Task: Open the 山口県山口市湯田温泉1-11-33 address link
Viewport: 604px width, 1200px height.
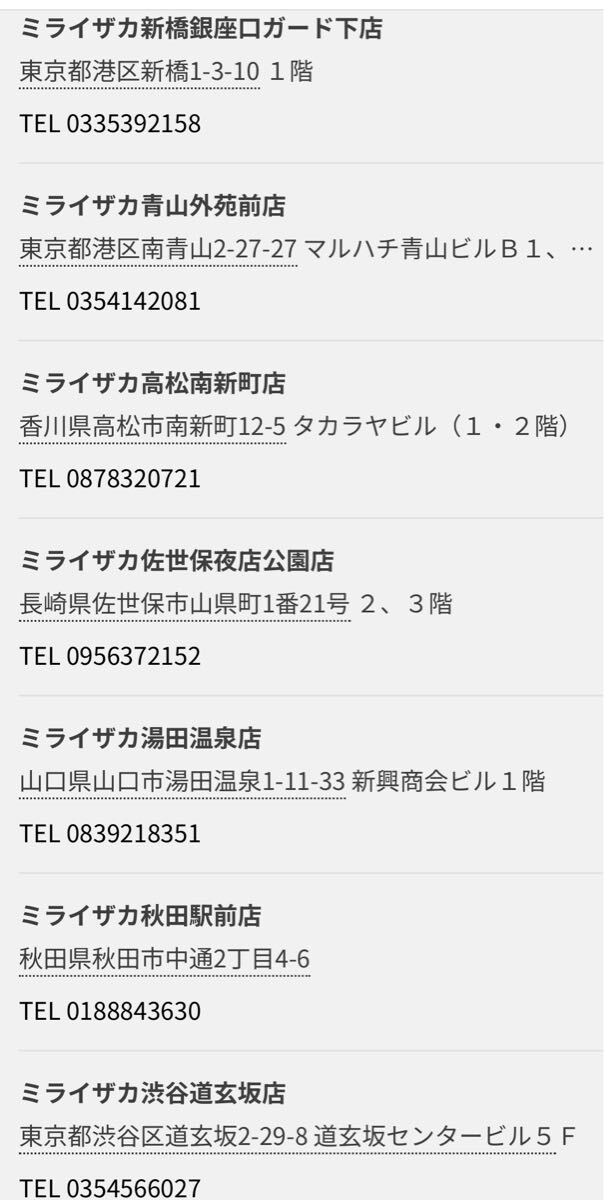Action: 182,782
